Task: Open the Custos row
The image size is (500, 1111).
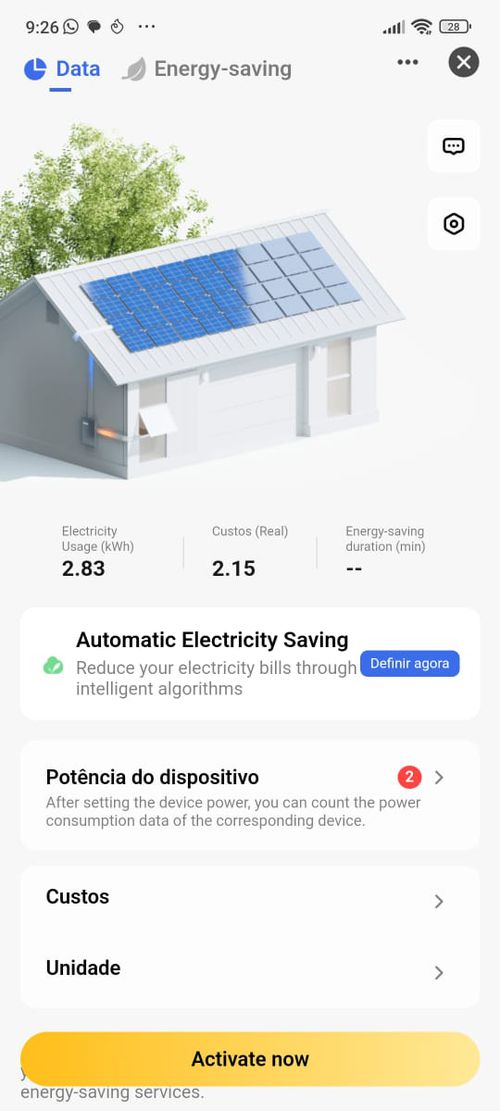Action: (x=249, y=901)
